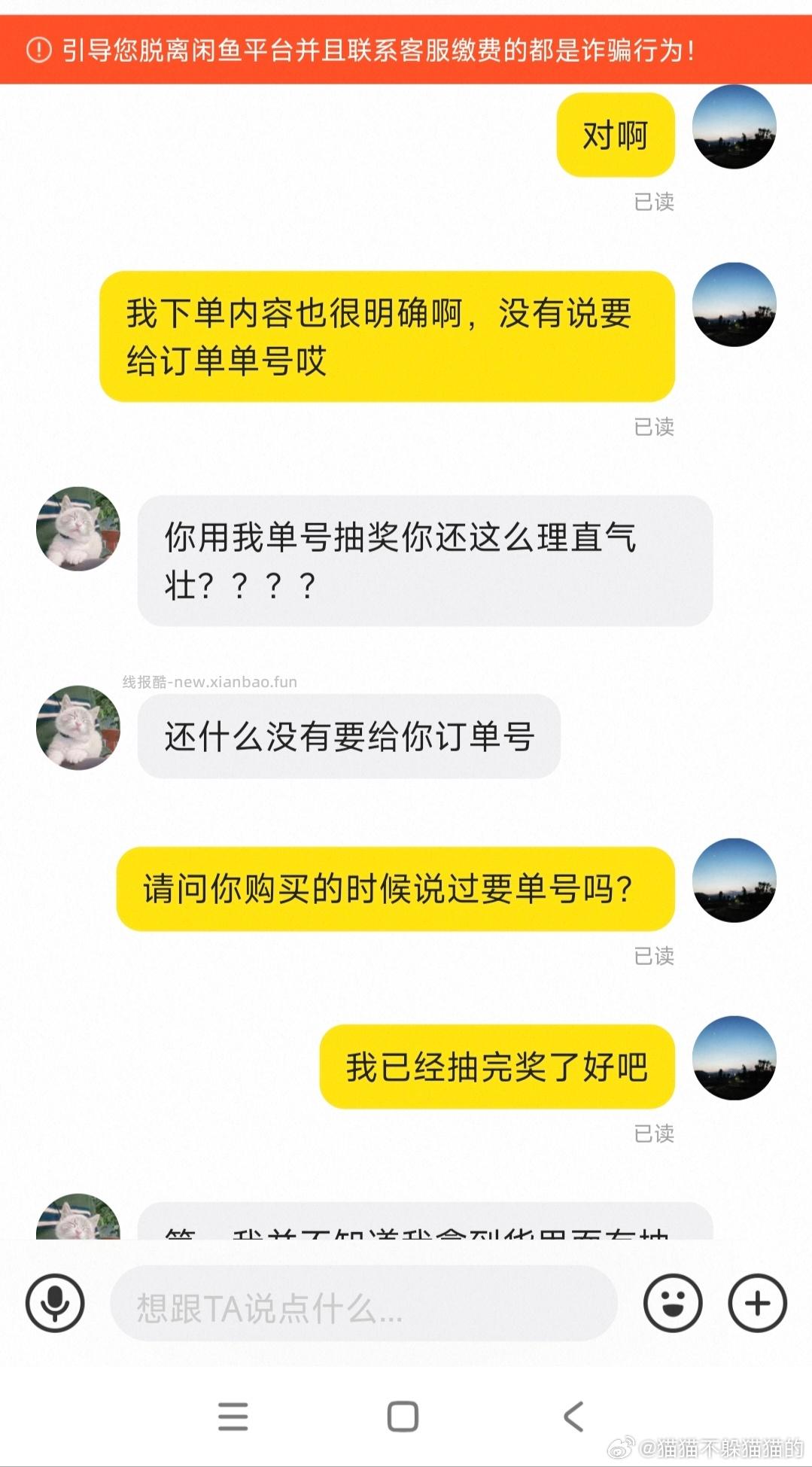
Task: Click the exclamation icon in the red warning banner
Action: click(36, 51)
